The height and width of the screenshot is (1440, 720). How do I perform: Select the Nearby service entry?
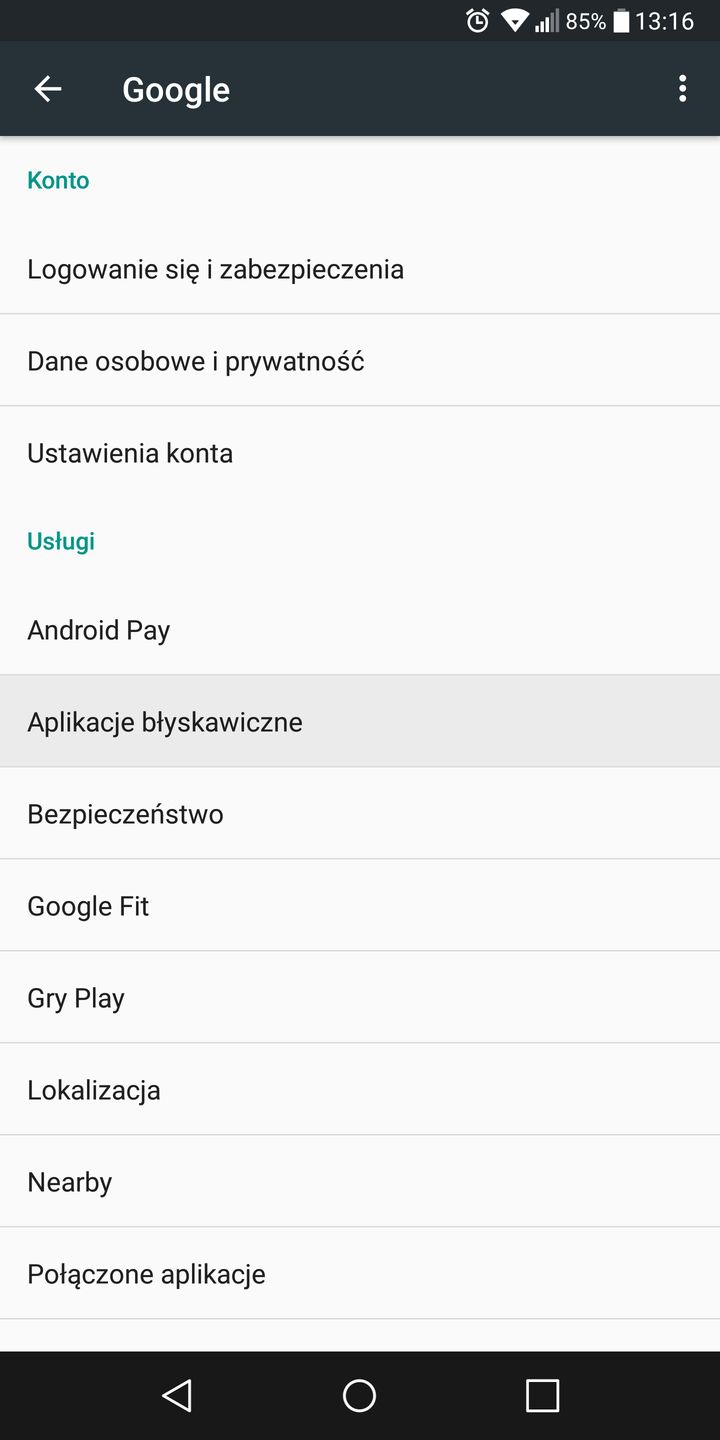coord(69,1181)
